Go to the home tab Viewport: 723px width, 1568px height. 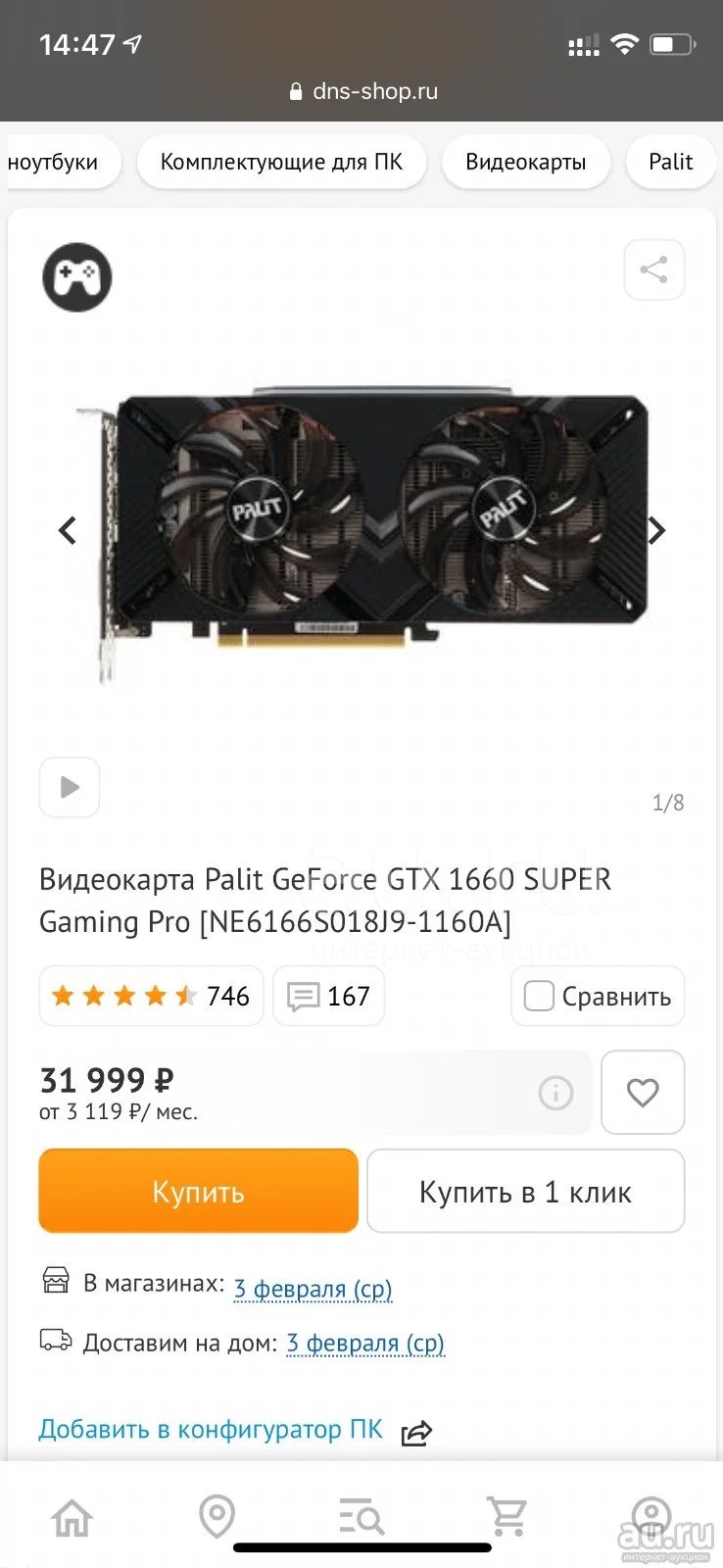72,1518
